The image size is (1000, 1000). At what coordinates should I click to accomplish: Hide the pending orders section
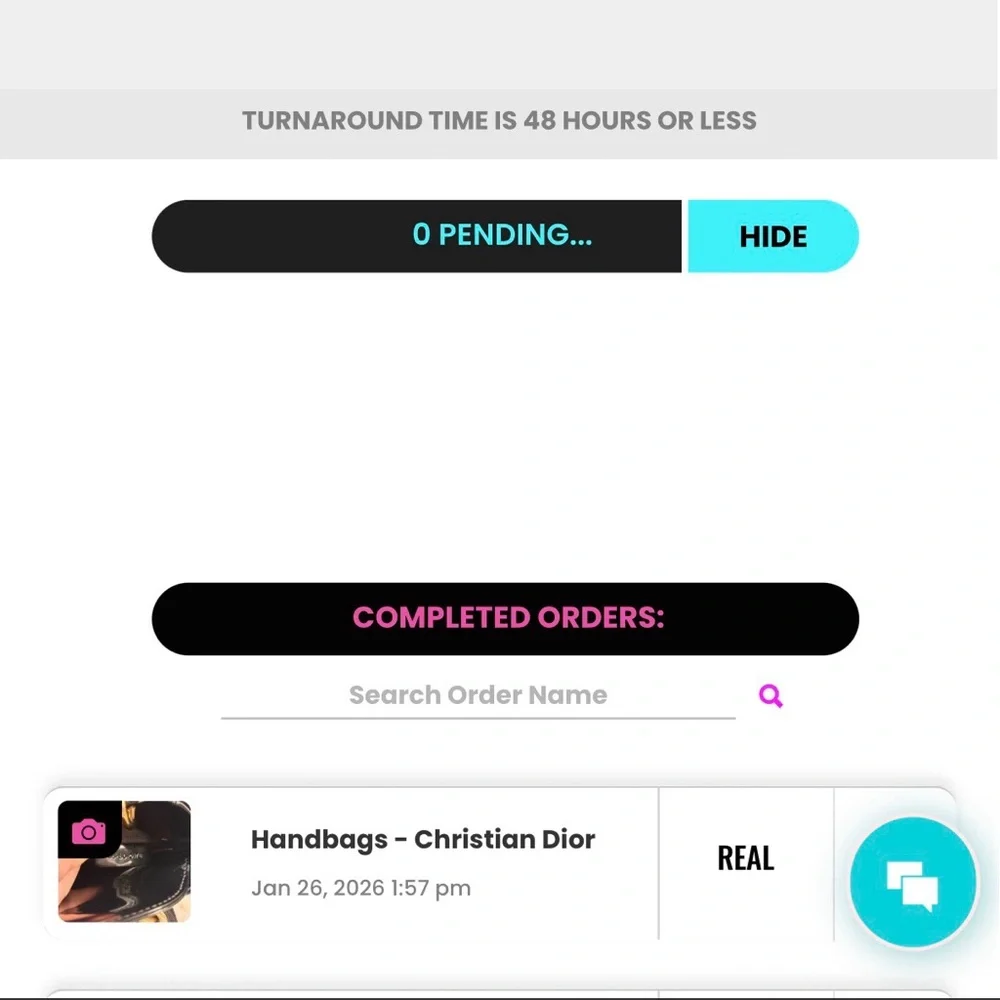click(x=772, y=237)
